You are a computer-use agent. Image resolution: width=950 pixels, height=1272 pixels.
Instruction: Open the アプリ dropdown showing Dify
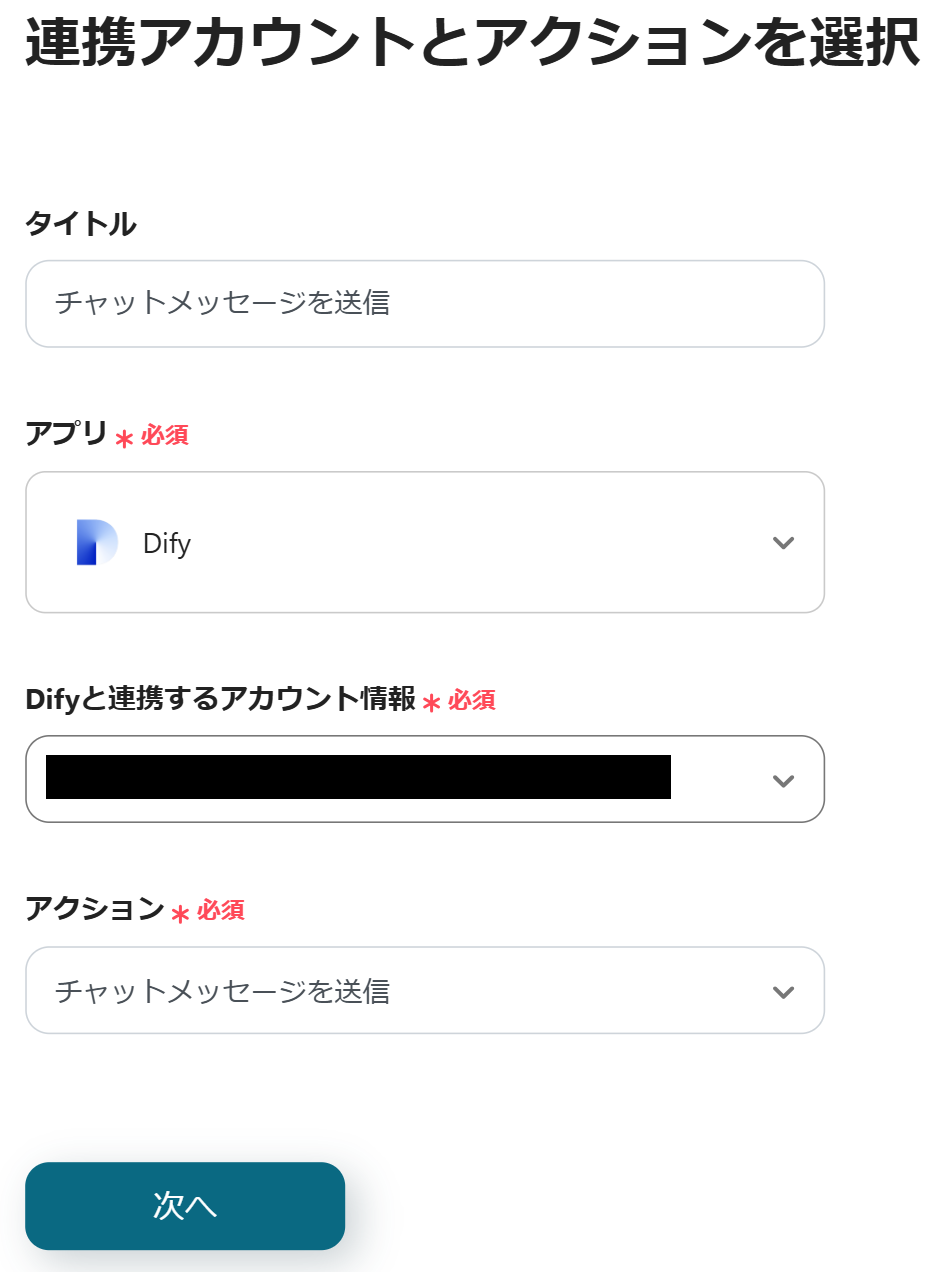[424, 542]
